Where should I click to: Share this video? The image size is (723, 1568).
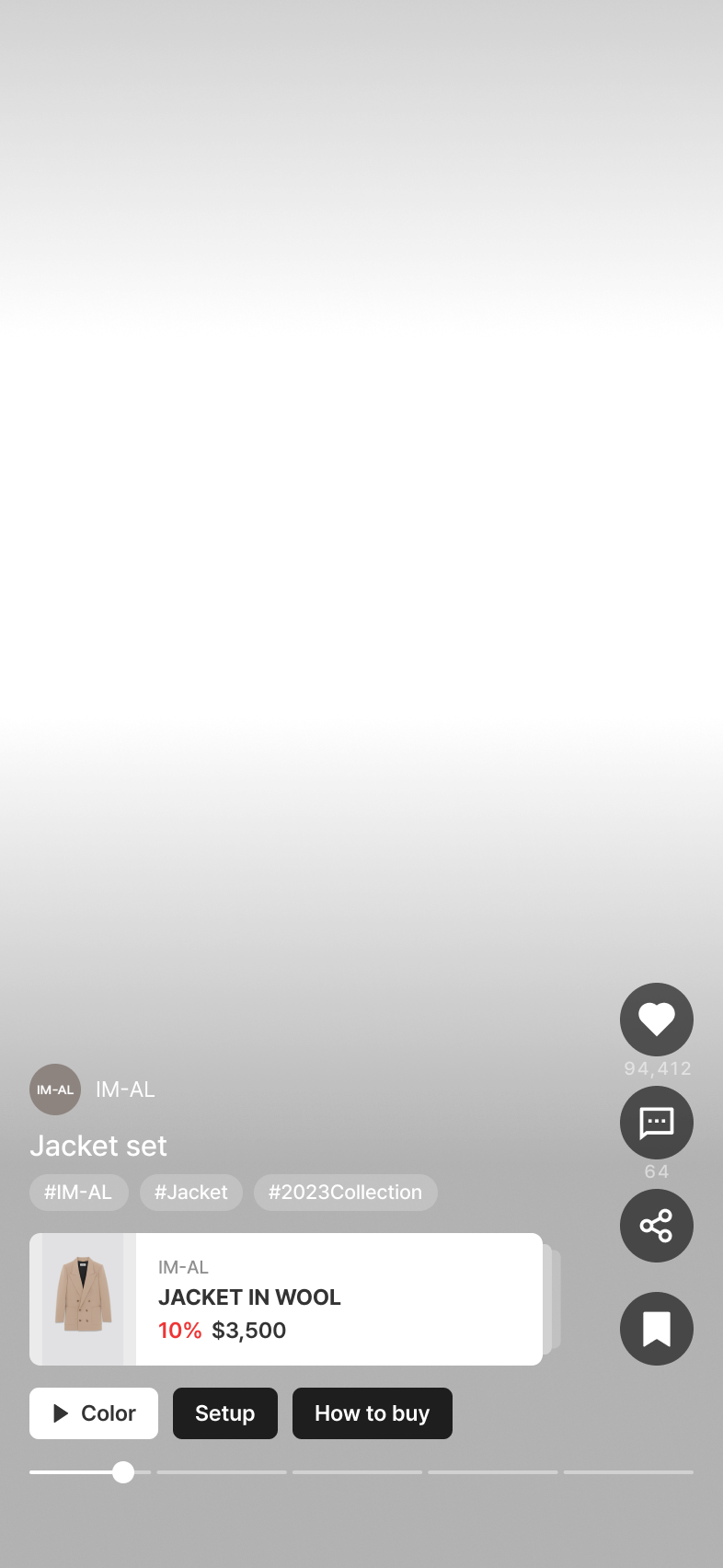pyautogui.click(x=656, y=1226)
